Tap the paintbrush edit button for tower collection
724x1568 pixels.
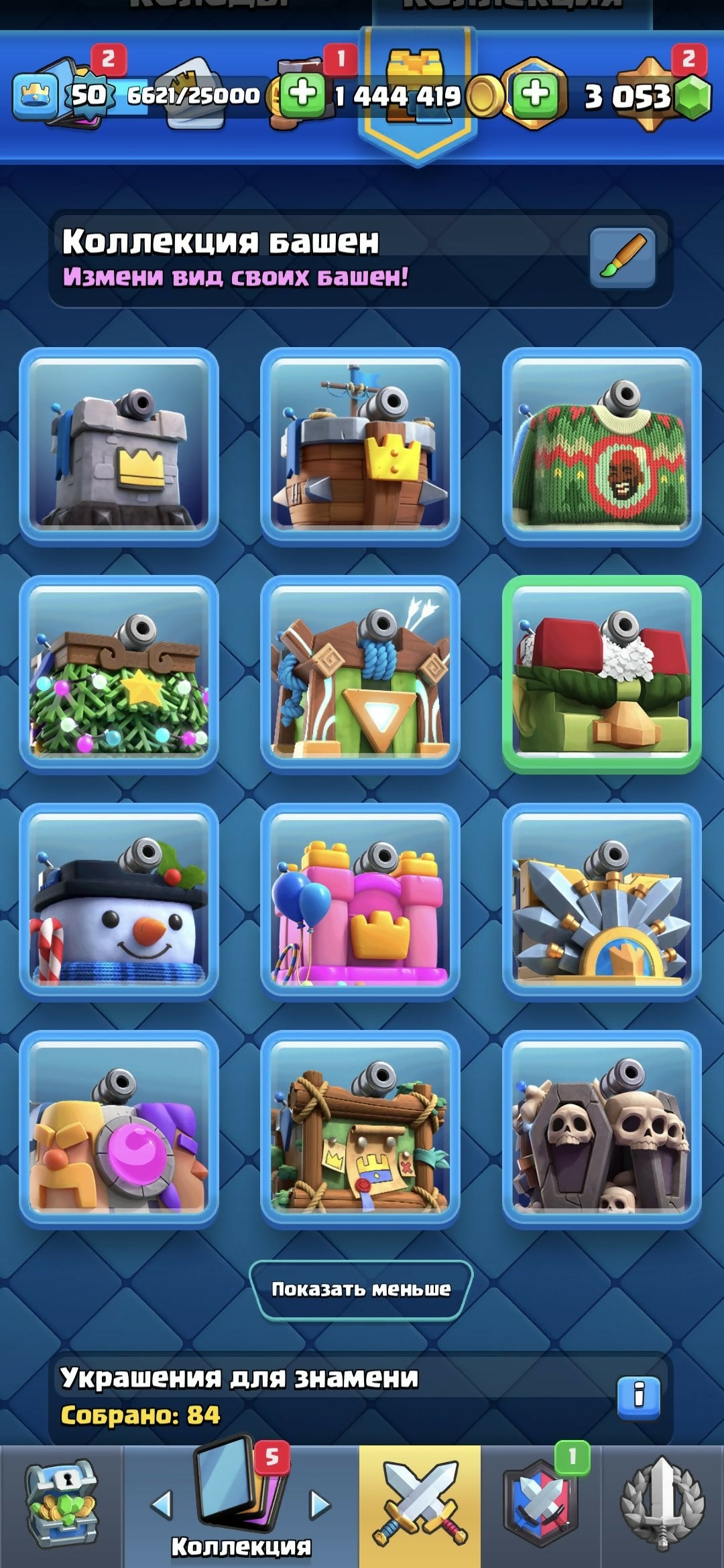tap(622, 258)
